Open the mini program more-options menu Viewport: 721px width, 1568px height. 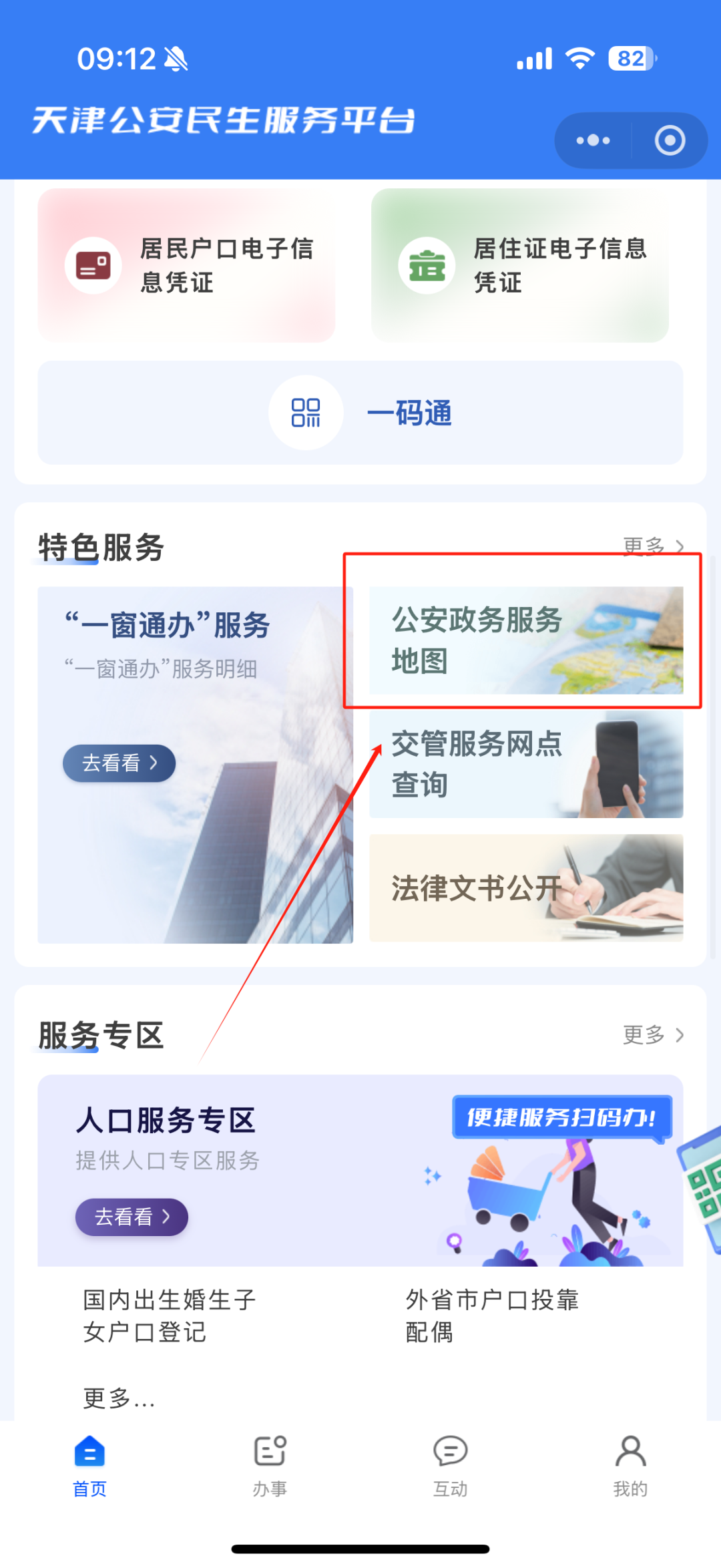pyautogui.click(x=593, y=140)
